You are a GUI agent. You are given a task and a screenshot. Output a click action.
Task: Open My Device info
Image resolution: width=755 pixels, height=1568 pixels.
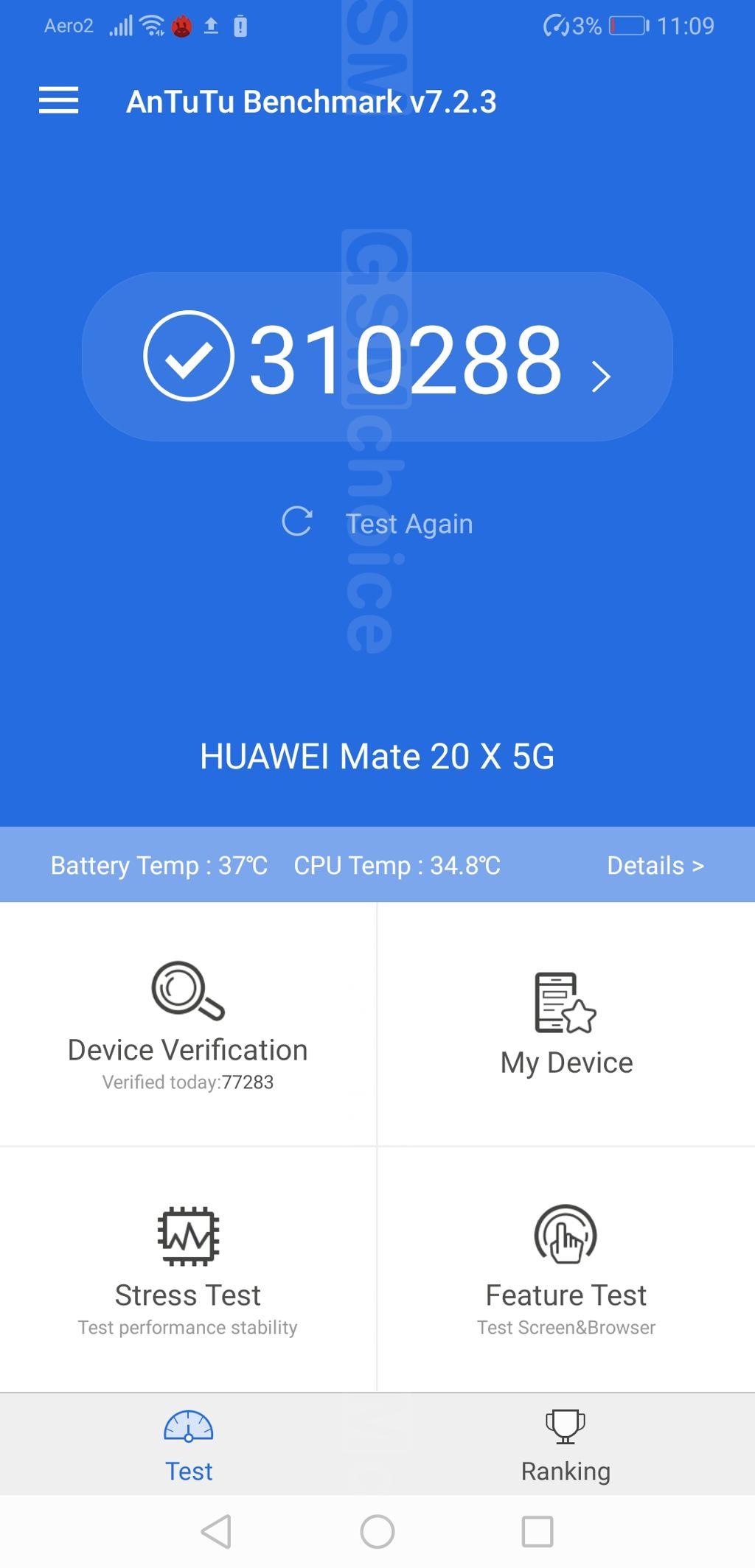click(x=566, y=1024)
